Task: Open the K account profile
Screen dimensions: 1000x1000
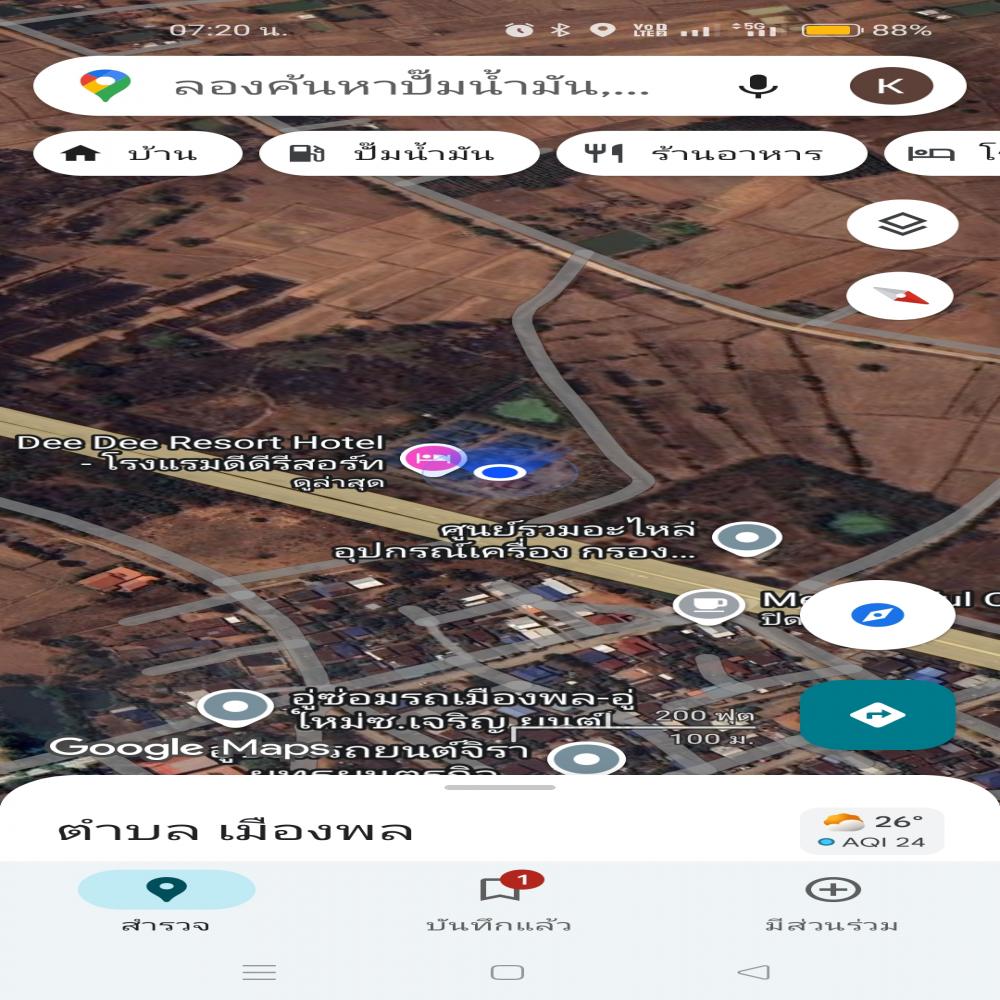Action: [x=890, y=86]
